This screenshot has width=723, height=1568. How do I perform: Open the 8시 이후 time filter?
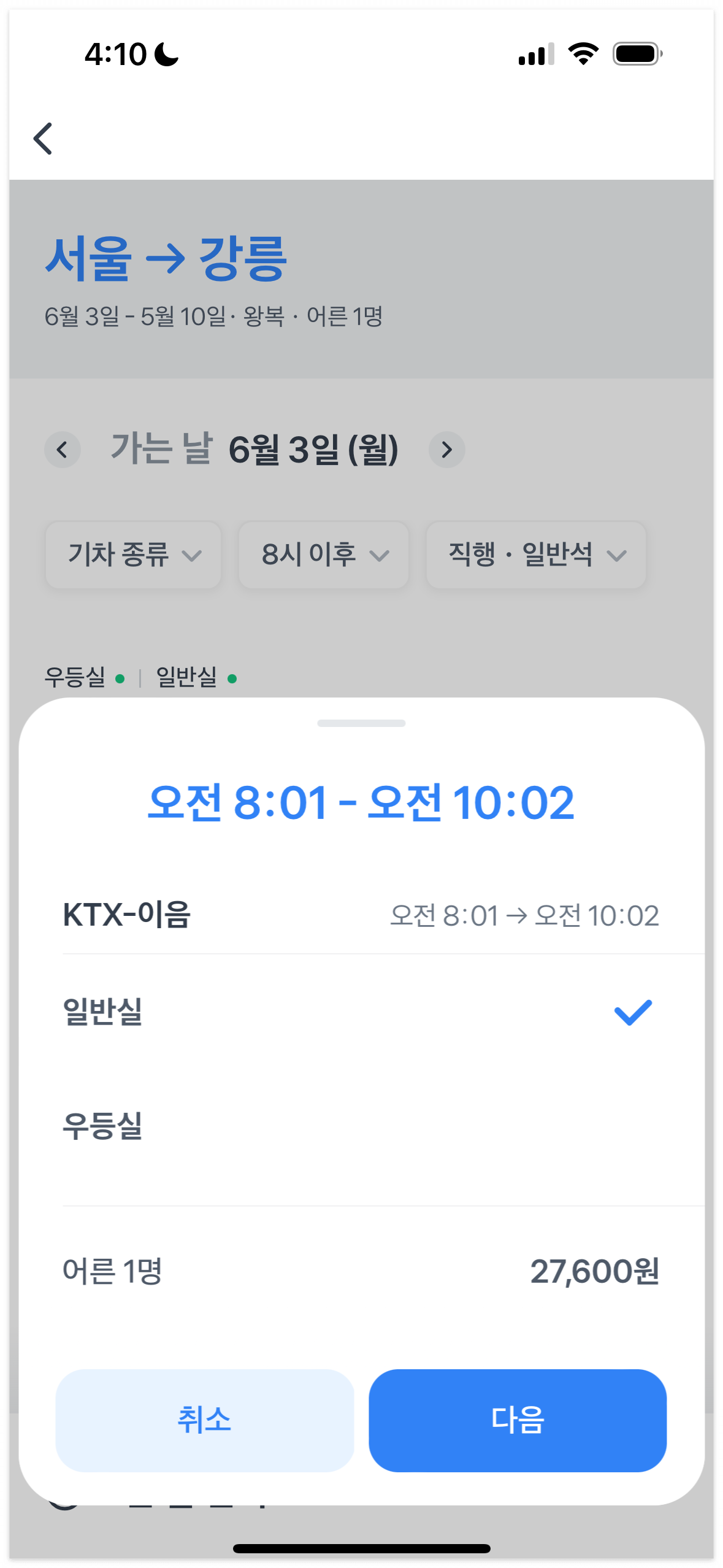[323, 556]
